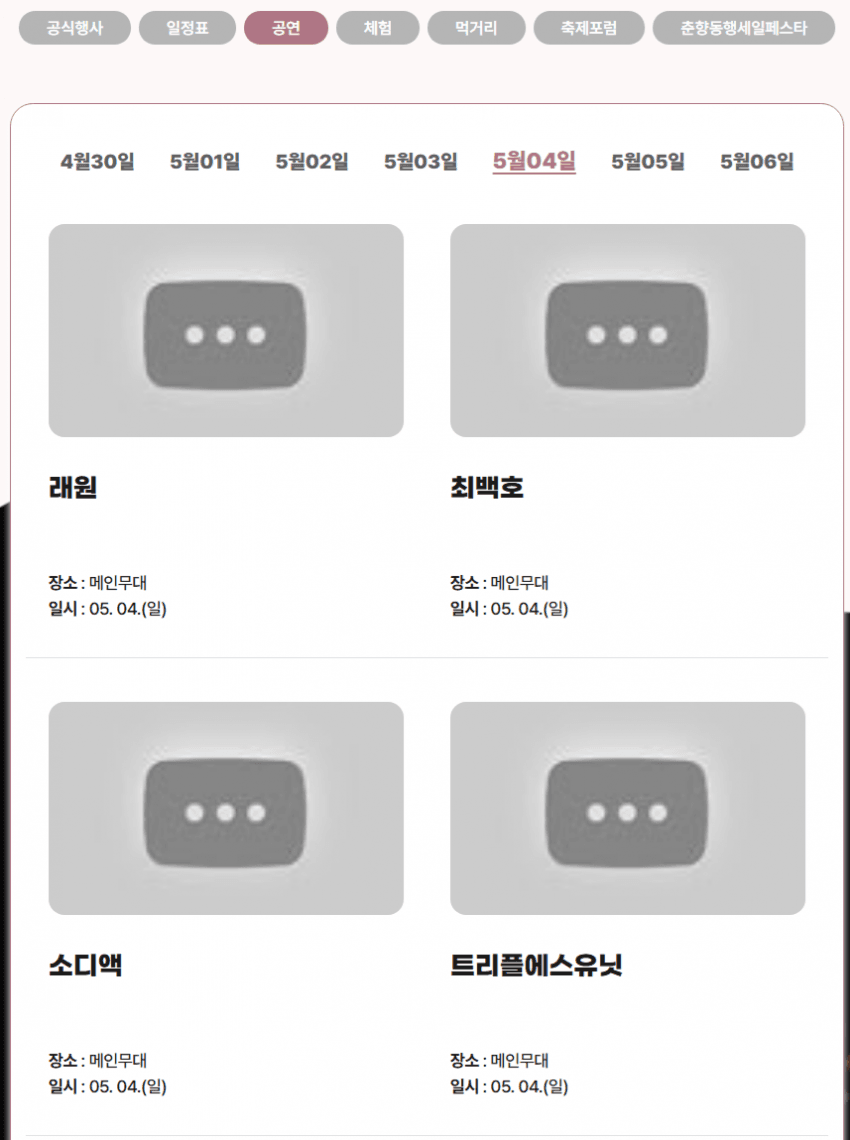Open the 공식행사 category
The image size is (850, 1140).
click(74, 28)
